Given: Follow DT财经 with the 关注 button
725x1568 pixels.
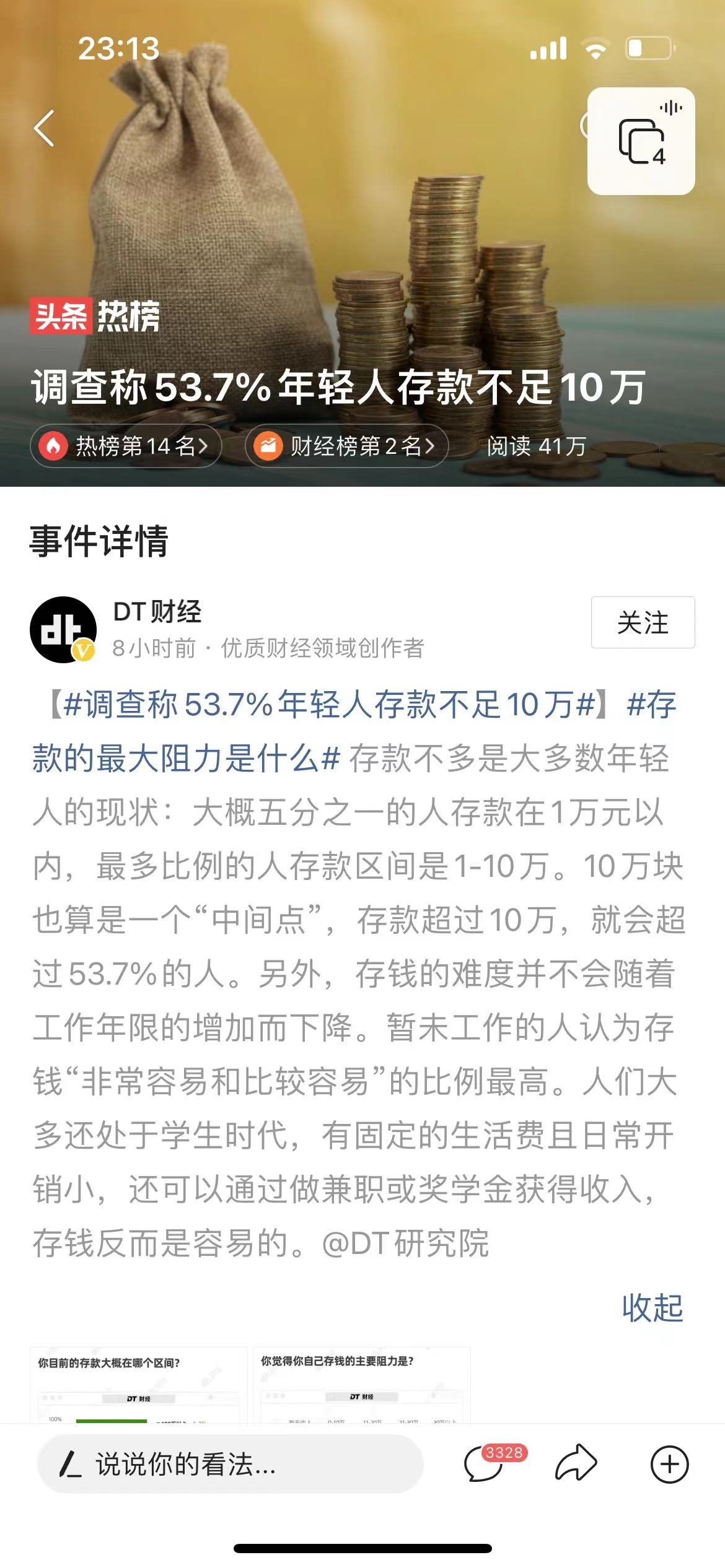Looking at the screenshot, I should (x=643, y=622).
